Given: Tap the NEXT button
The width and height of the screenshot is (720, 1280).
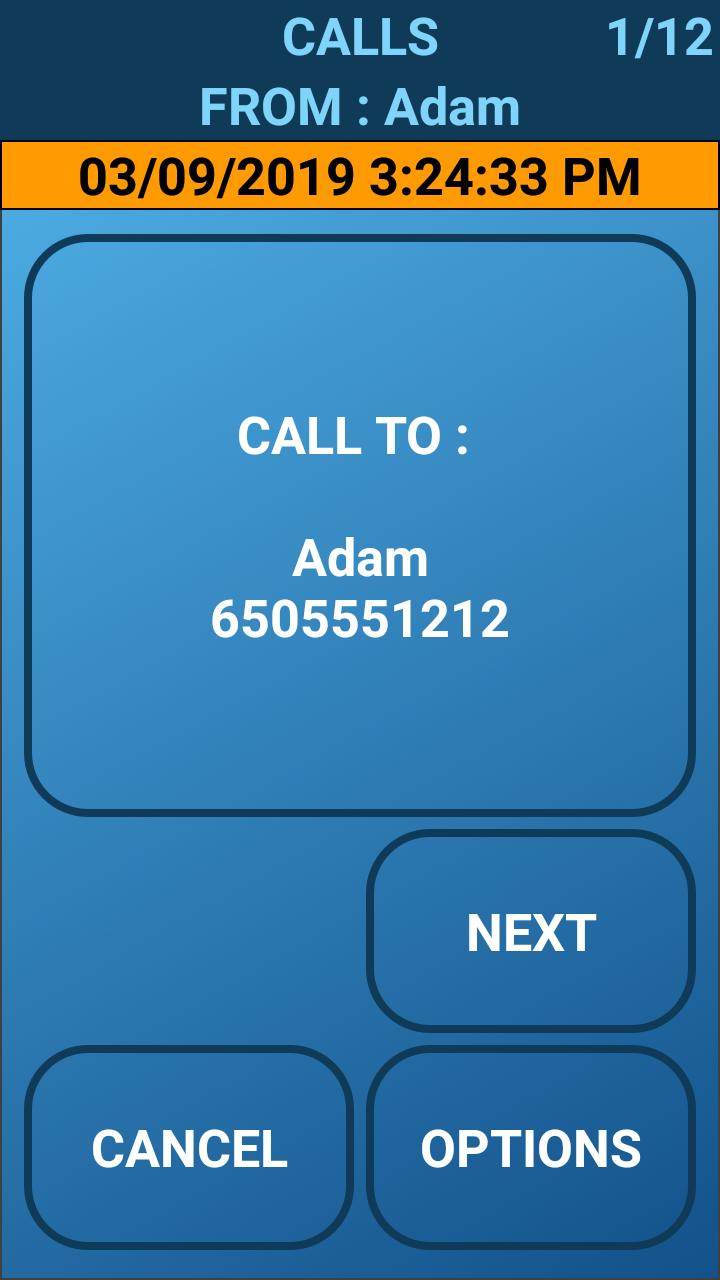Looking at the screenshot, I should click(x=531, y=931).
